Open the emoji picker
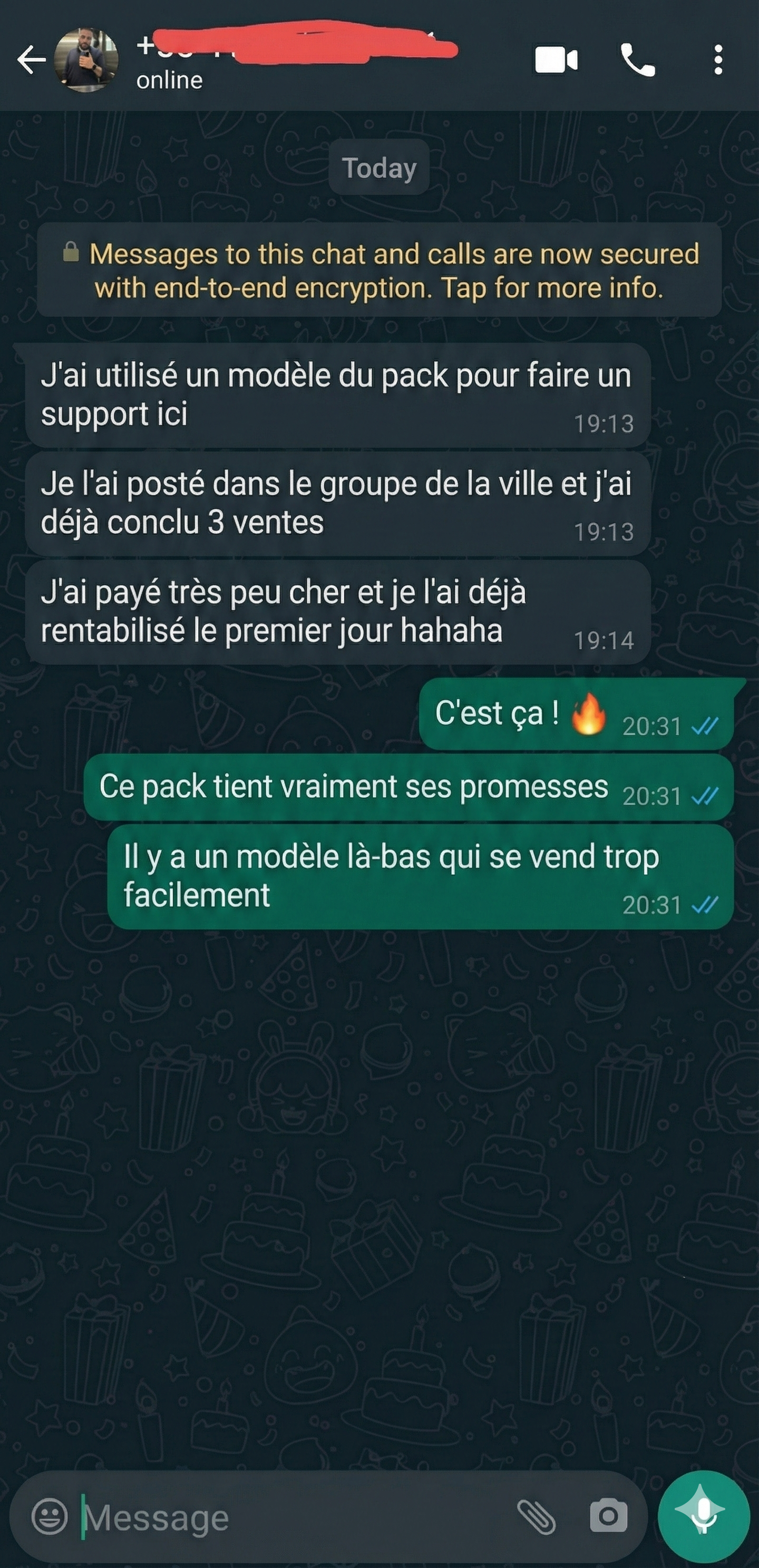Viewport: 759px width, 1568px height. click(x=50, y=1516)
